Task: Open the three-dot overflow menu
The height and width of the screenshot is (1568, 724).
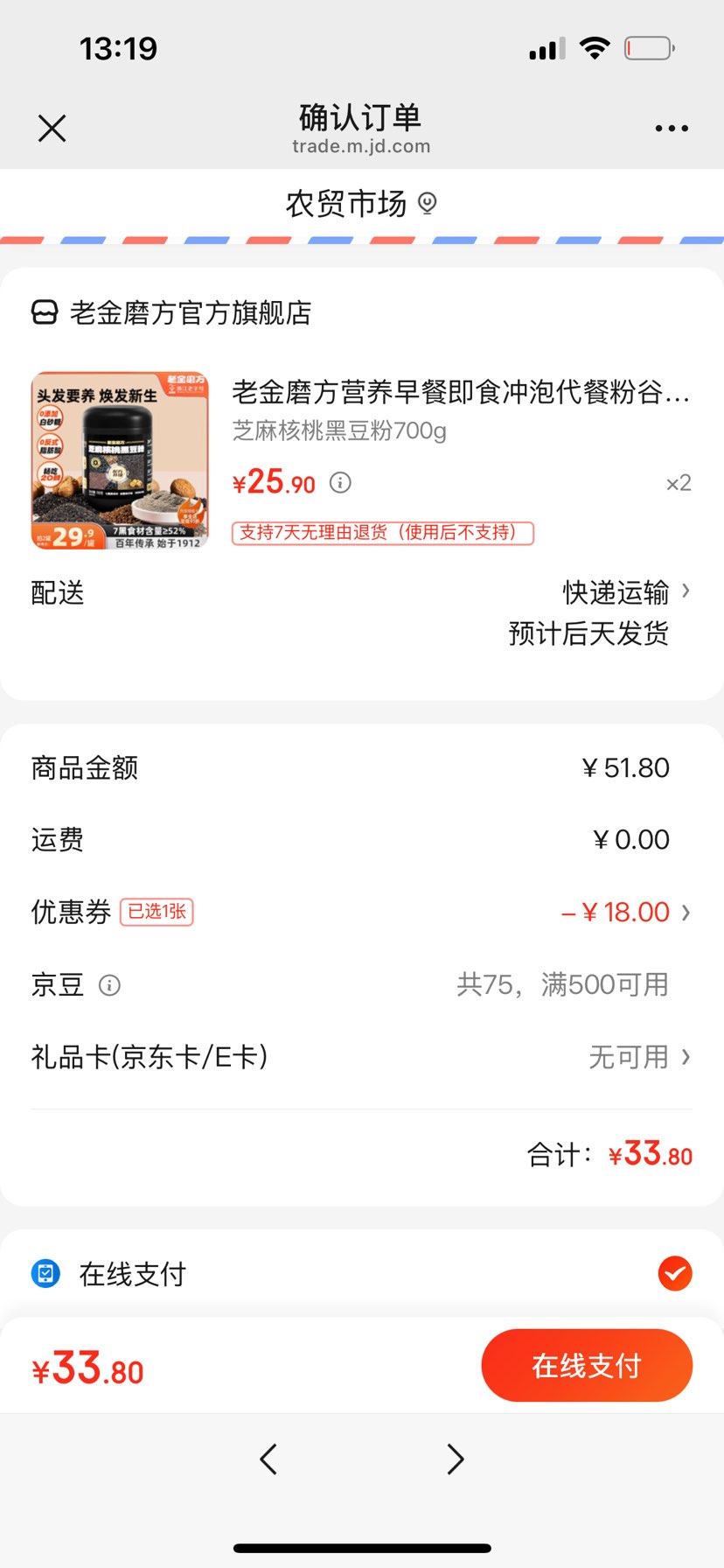Action: click(x=672, y=129)
